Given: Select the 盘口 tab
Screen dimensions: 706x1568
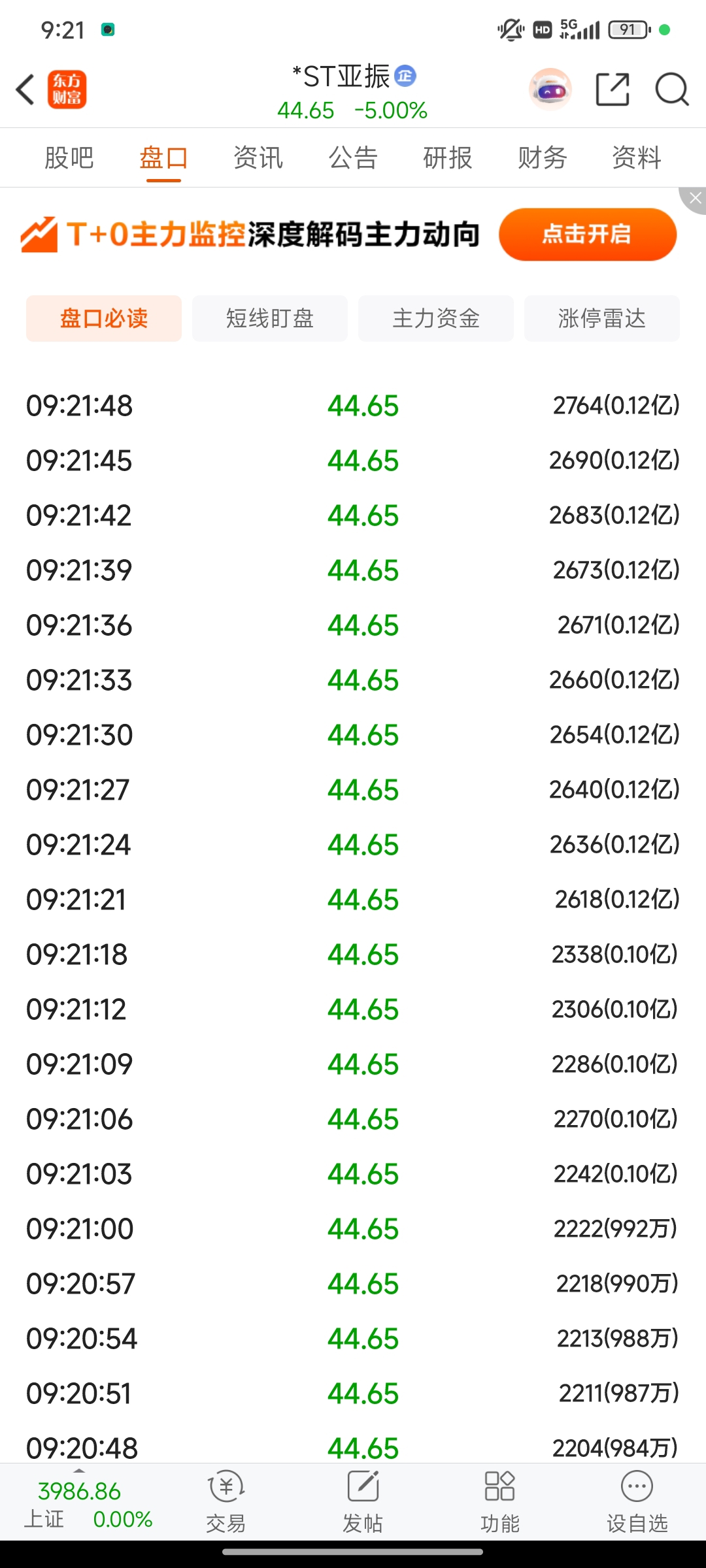Looking at the screenshot, I should [163, 158].
